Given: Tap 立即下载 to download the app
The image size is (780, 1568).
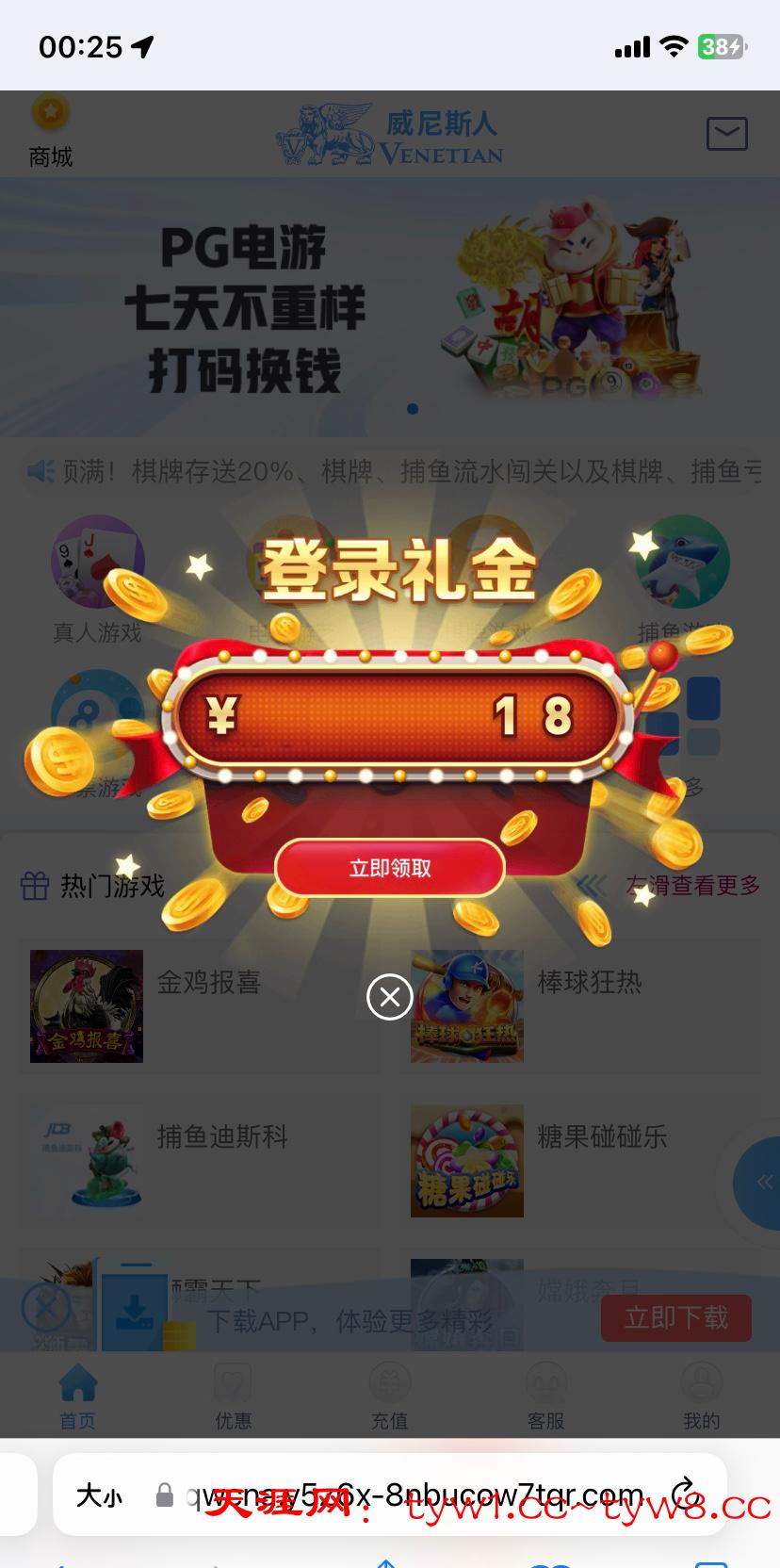Looking at the screenshot, I should click(x=675, y=1317).
